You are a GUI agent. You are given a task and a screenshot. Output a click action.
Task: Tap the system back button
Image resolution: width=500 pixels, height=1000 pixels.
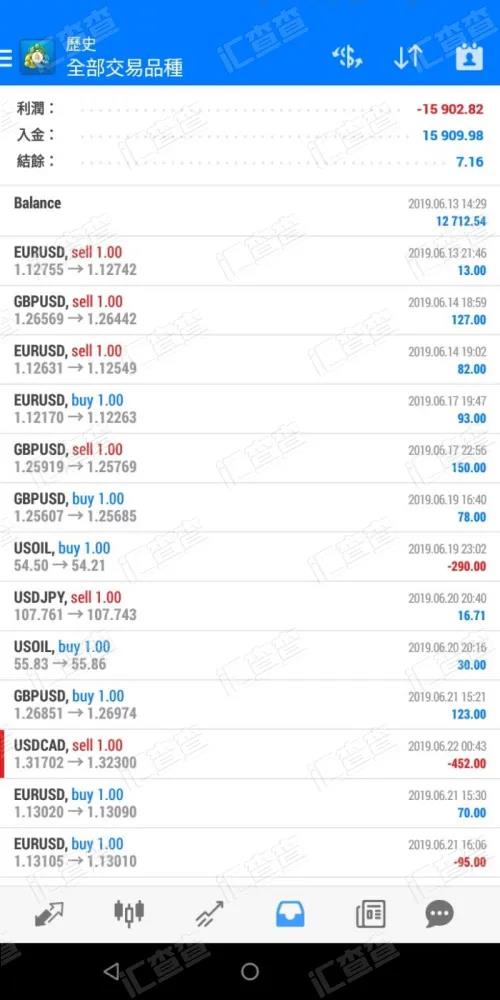click(112, 971)
